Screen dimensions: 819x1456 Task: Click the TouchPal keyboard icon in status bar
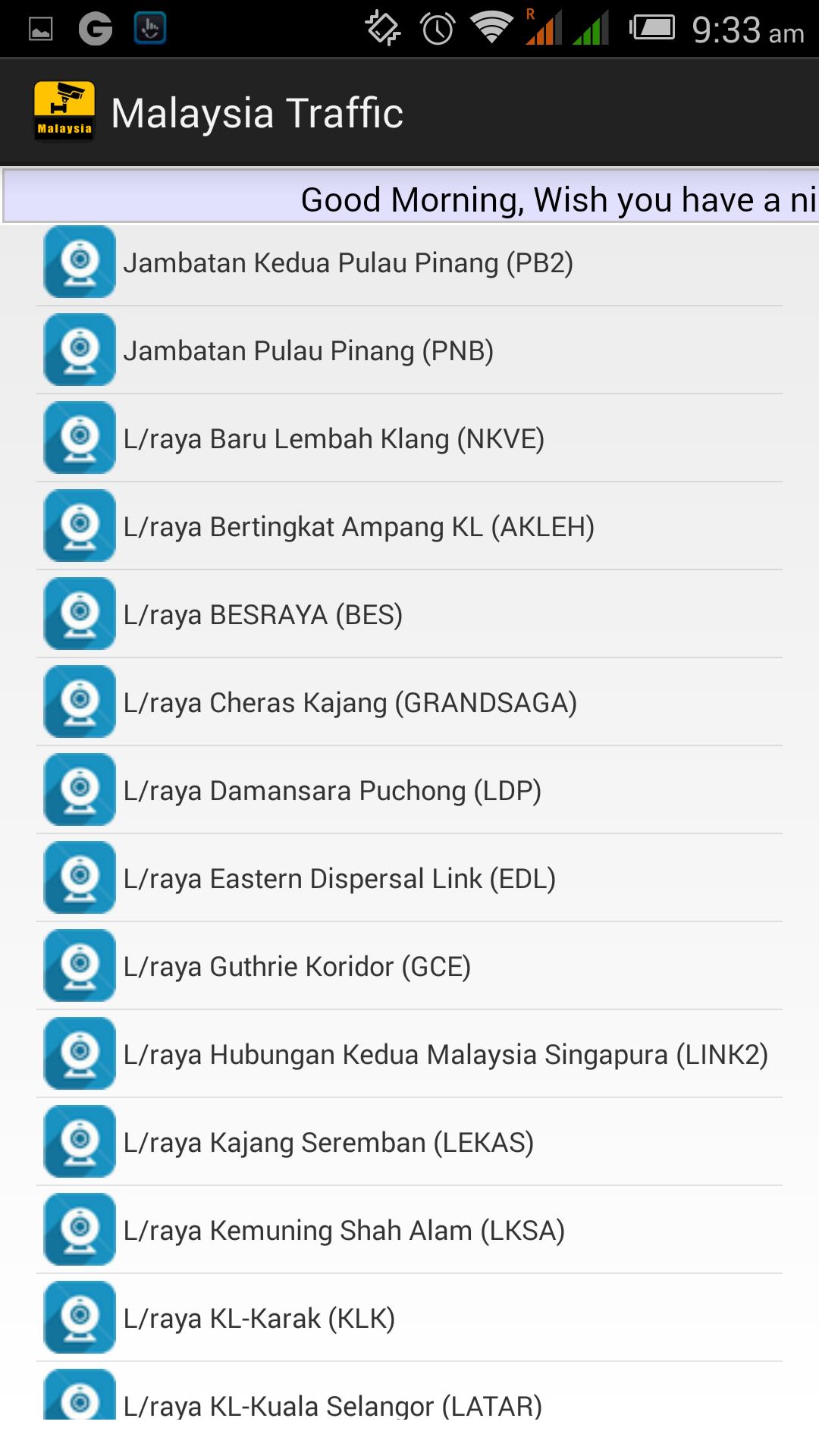[x=149, y=27]
